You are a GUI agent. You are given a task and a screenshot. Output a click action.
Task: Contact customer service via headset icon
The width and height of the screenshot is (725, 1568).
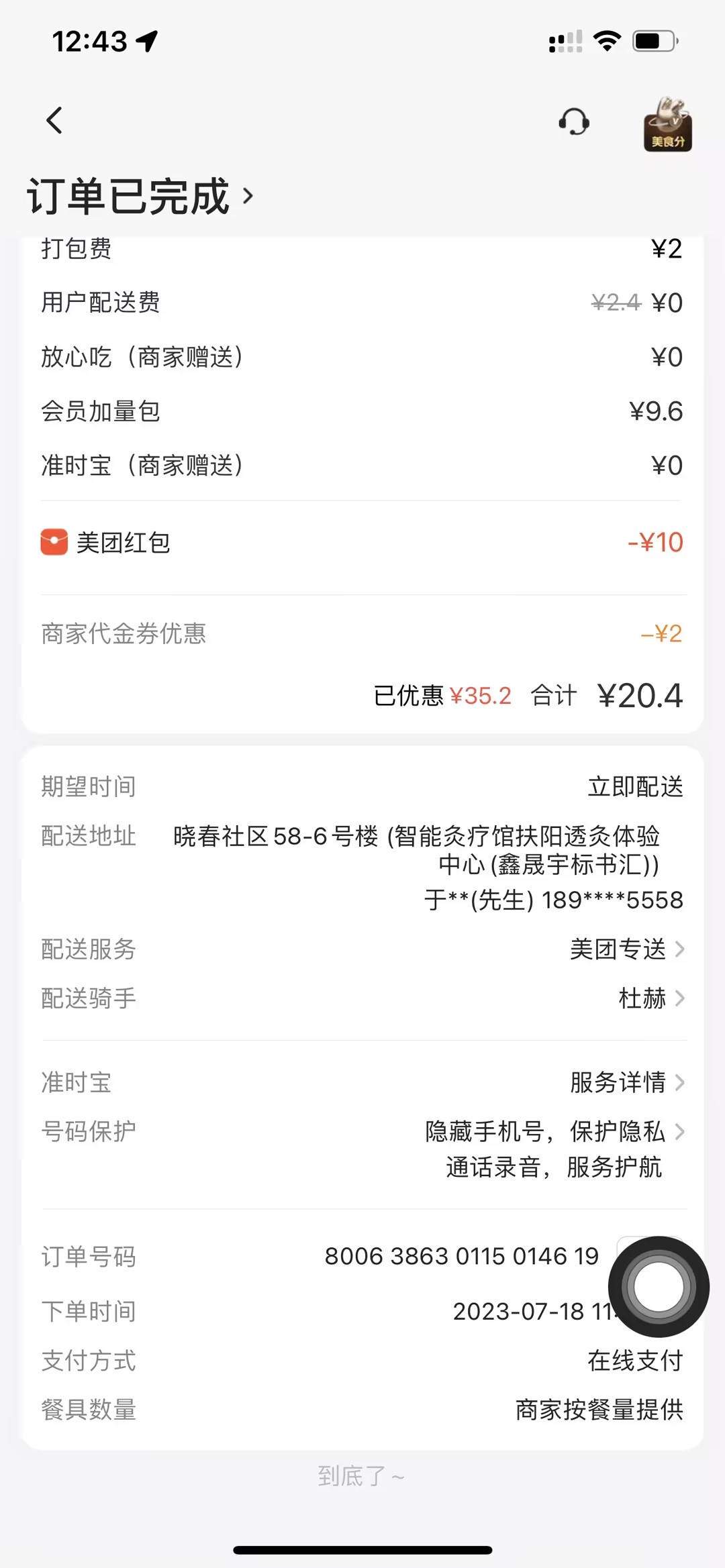pos(574,122)
